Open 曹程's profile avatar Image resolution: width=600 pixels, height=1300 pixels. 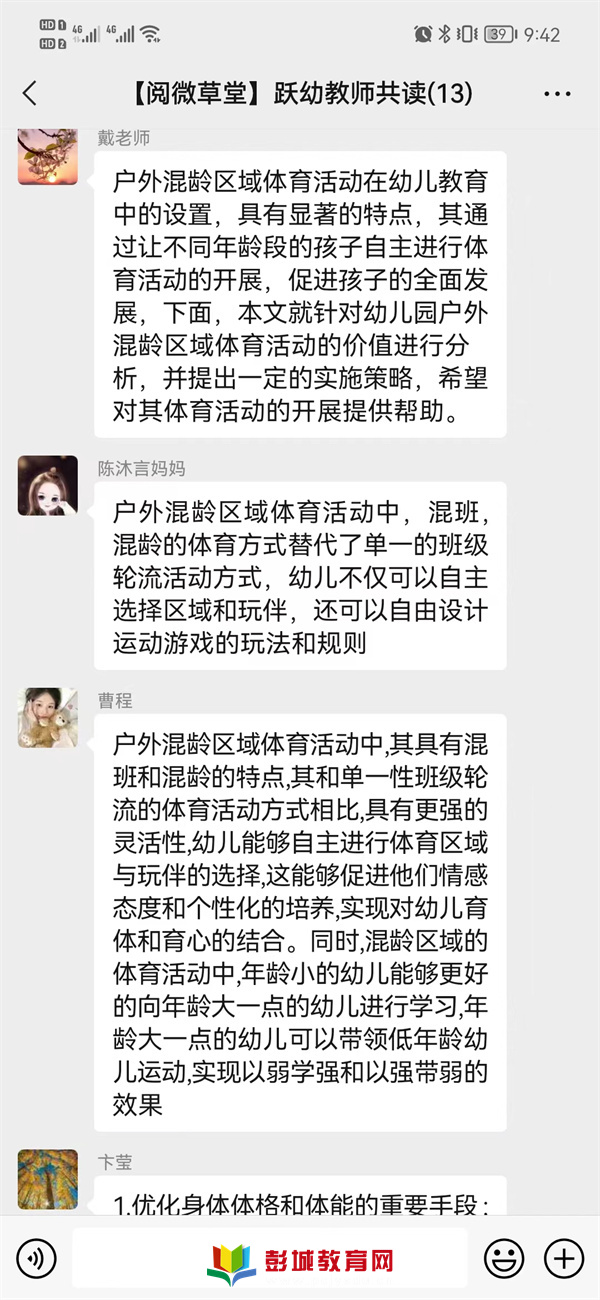(x=47, y=717)
